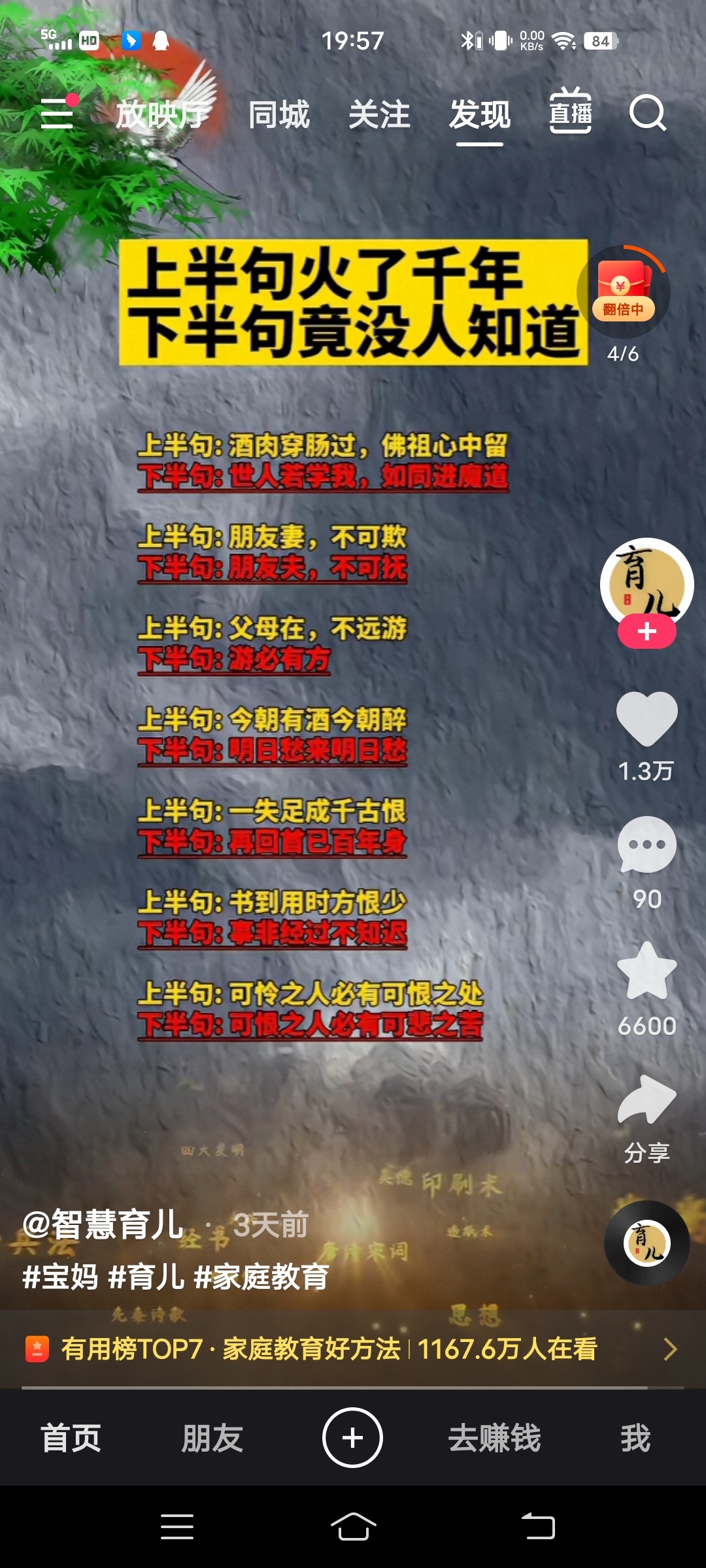
Task: Open the 直播 live icon
Action: [570, 112]
